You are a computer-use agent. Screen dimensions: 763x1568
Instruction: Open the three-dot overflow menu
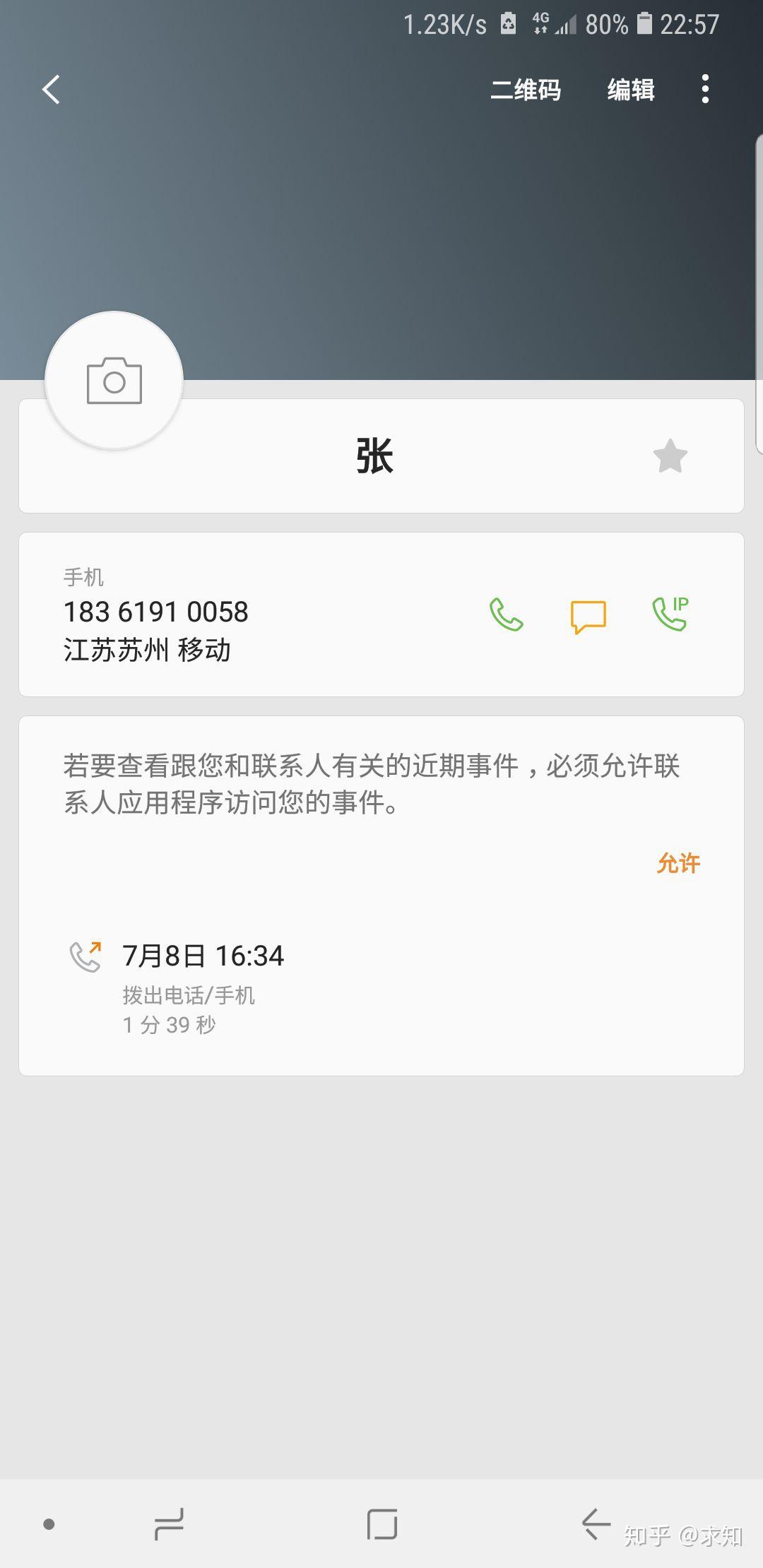coord(705,90)
